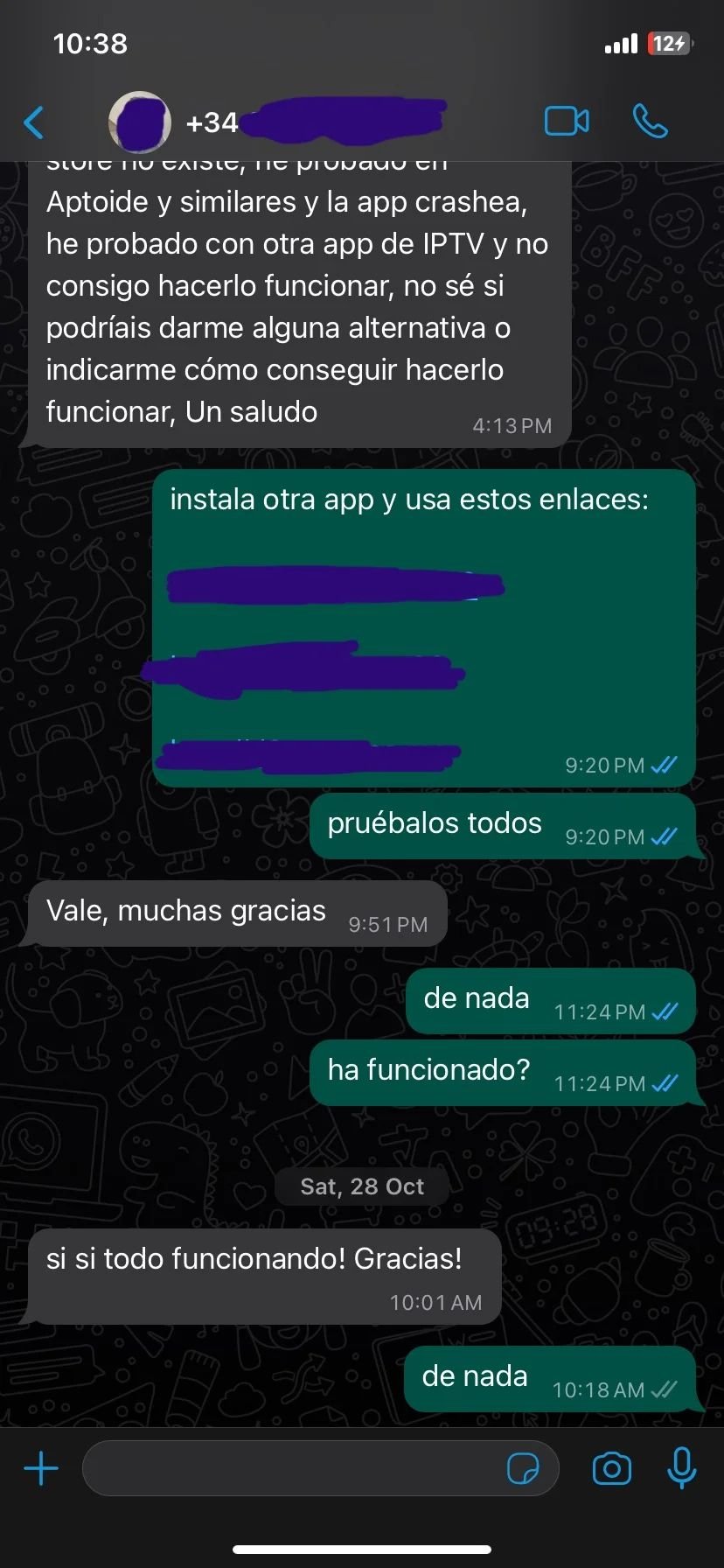Open the contact's profile picture
Image resolution: width=724 pixels, height=1568 pixels.
pyautogui.click(x=140, y=122)
